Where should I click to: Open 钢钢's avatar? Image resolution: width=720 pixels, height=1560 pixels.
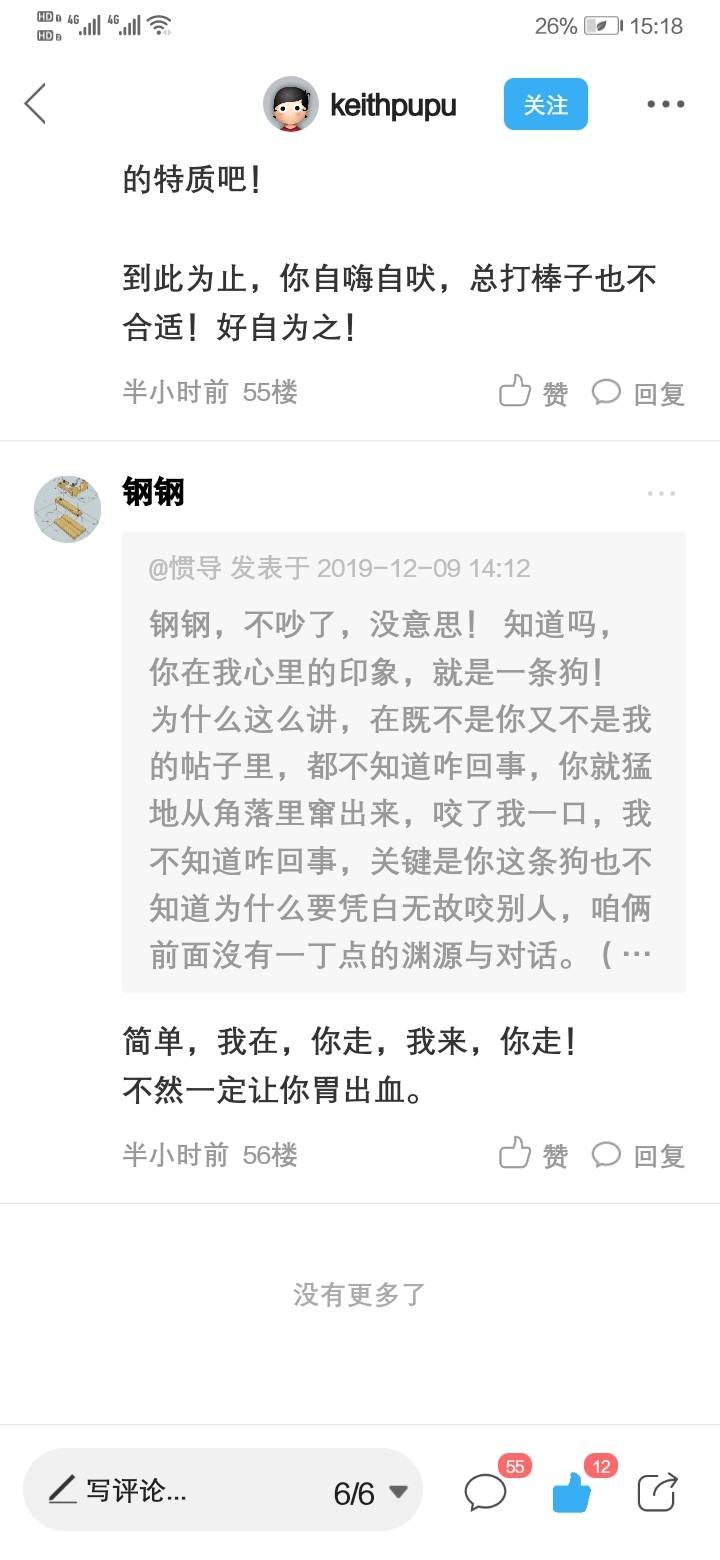coord(68,509)
